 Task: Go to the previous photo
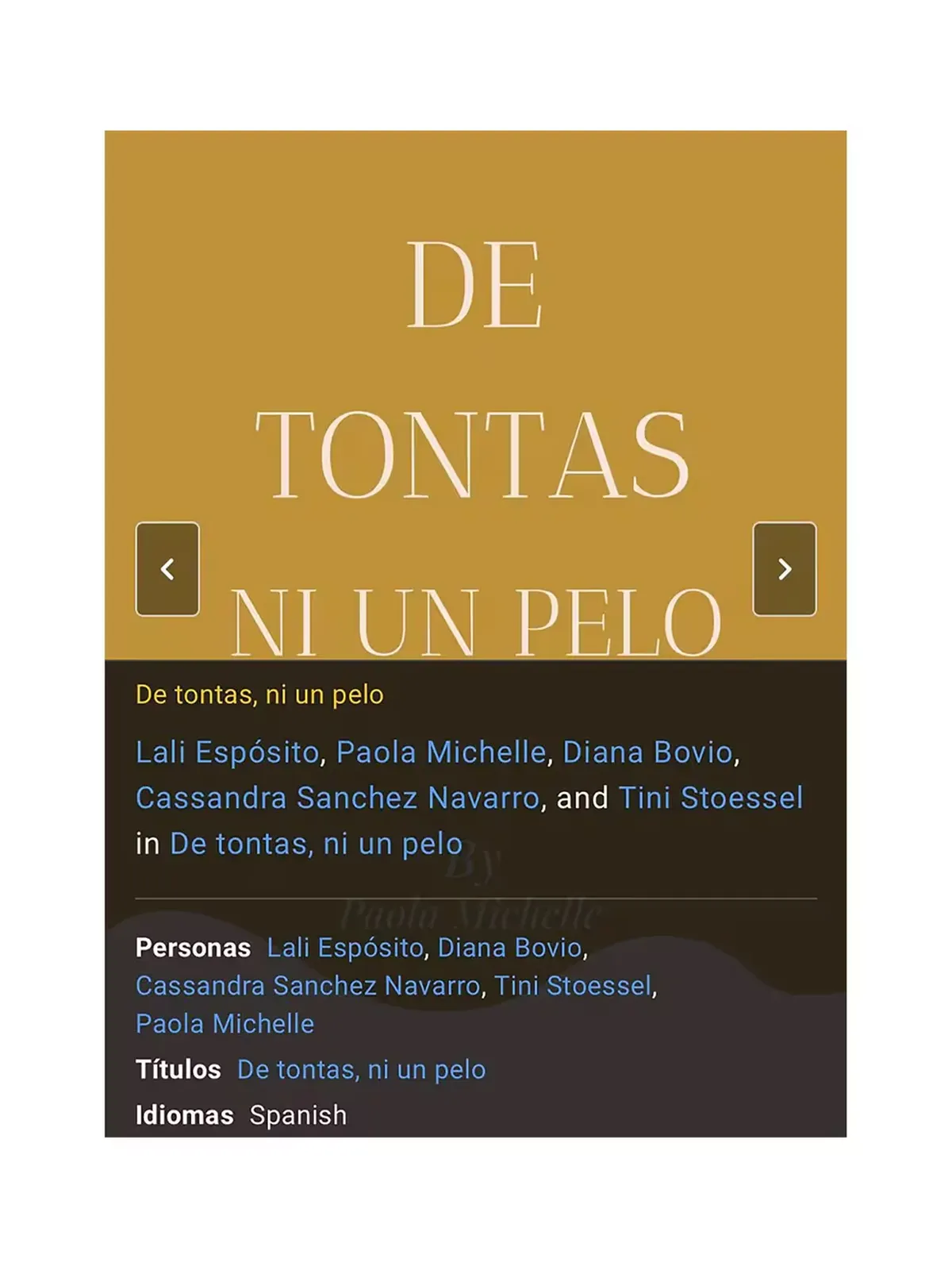tap(167, 569)
